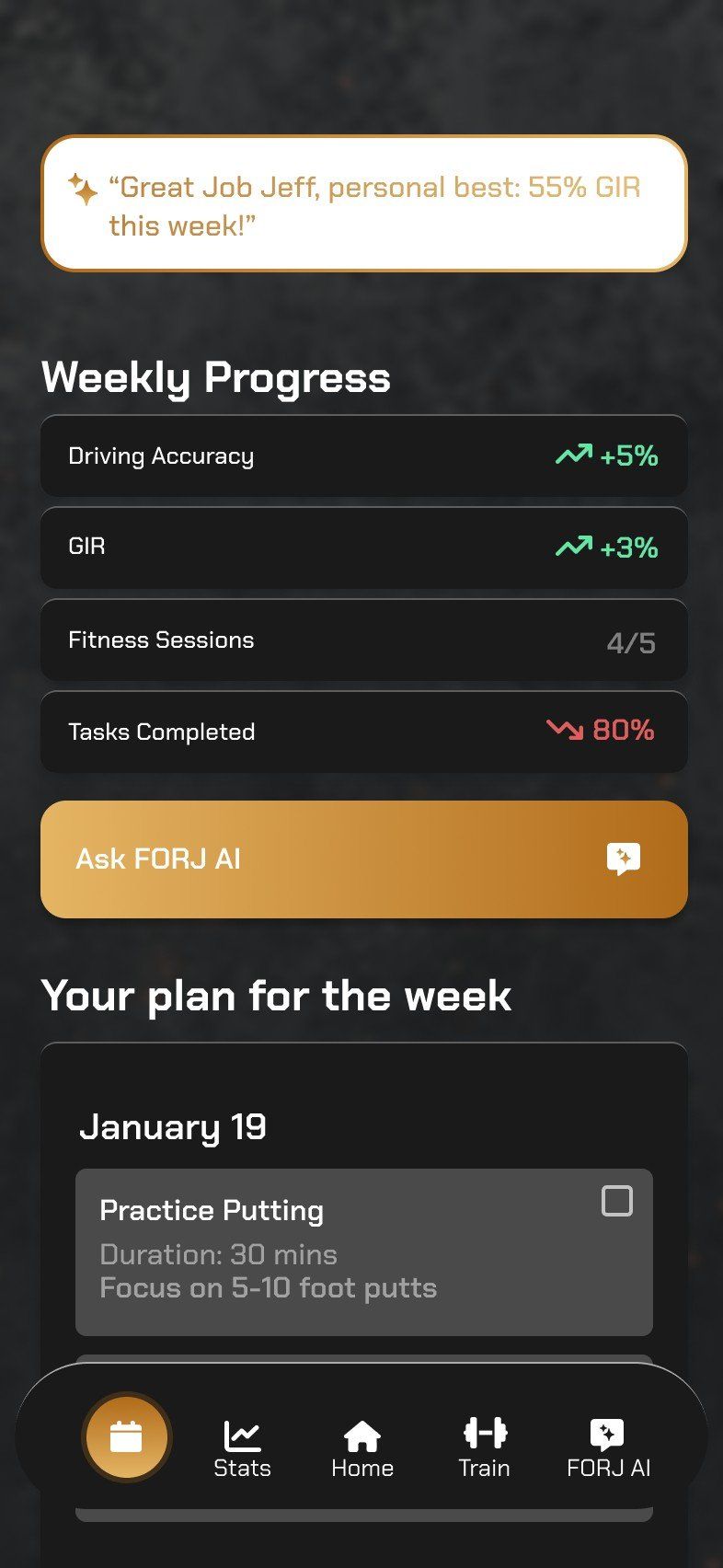Open the Fitness Sessions row
723x1568 pixels.
[x=363, y=640]
